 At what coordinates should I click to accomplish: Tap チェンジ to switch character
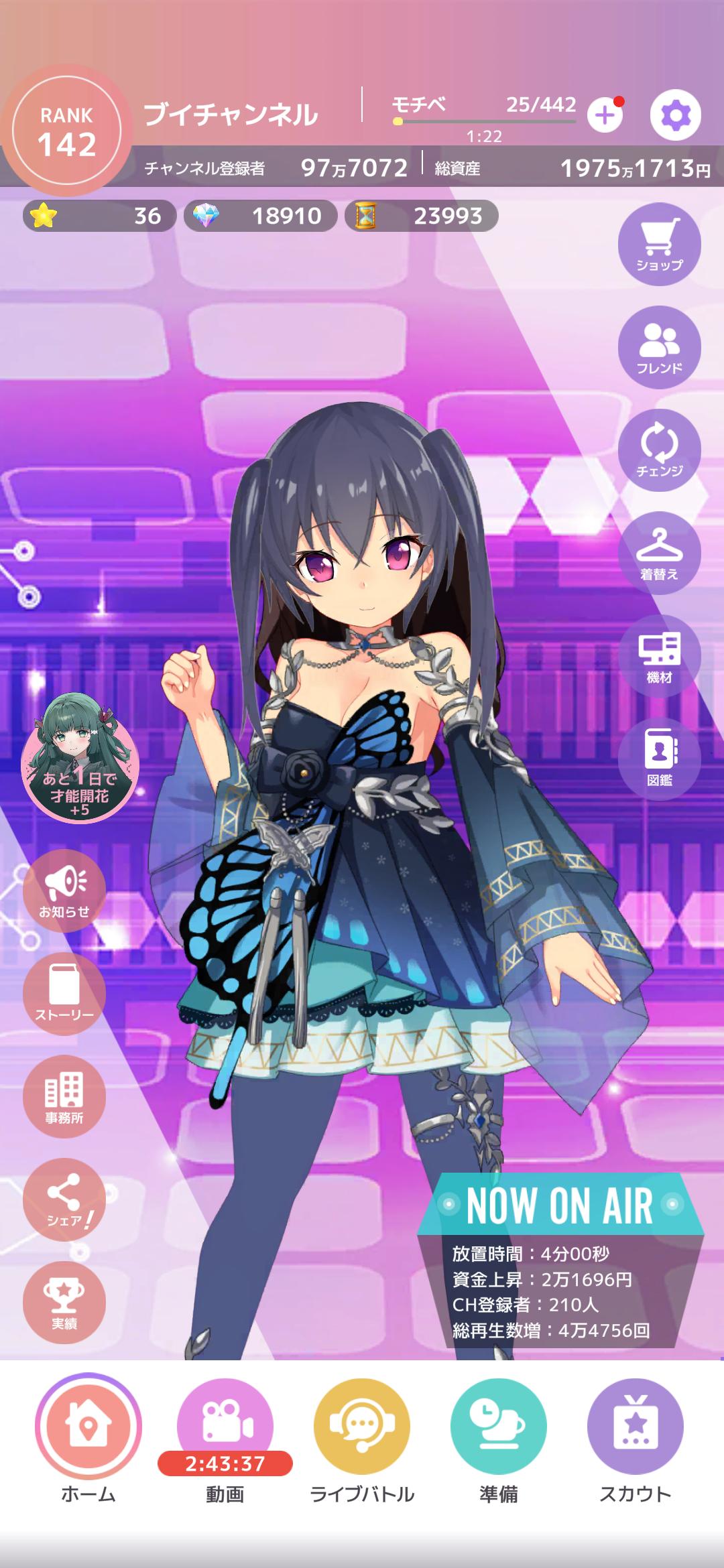pos(659,450)
